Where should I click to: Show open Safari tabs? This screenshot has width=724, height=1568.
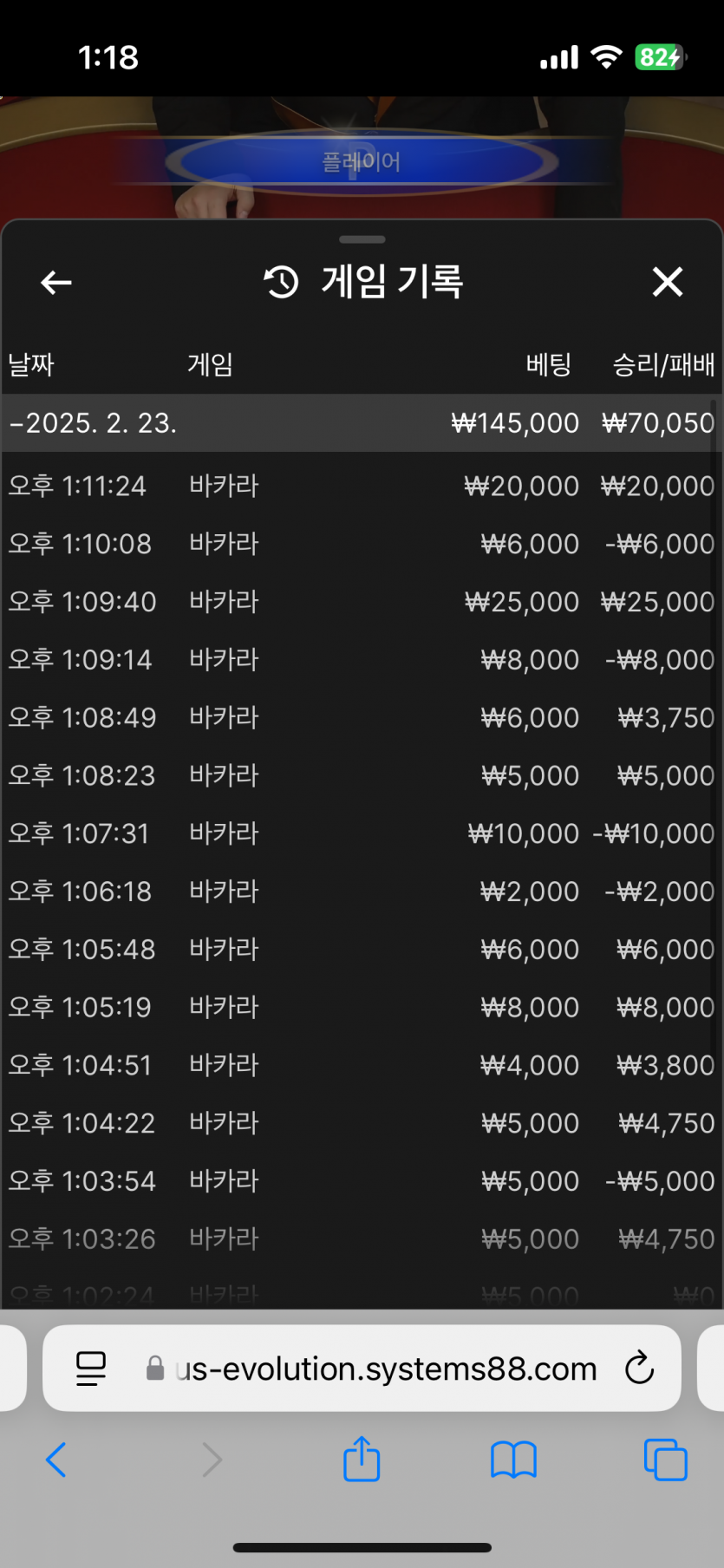(x=665, y=1460)
